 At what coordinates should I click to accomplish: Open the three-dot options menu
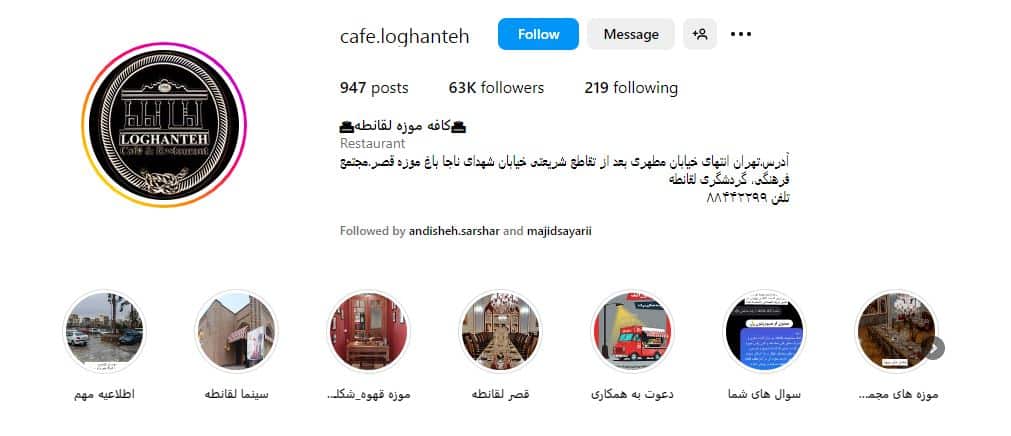(x=740, y=34)
